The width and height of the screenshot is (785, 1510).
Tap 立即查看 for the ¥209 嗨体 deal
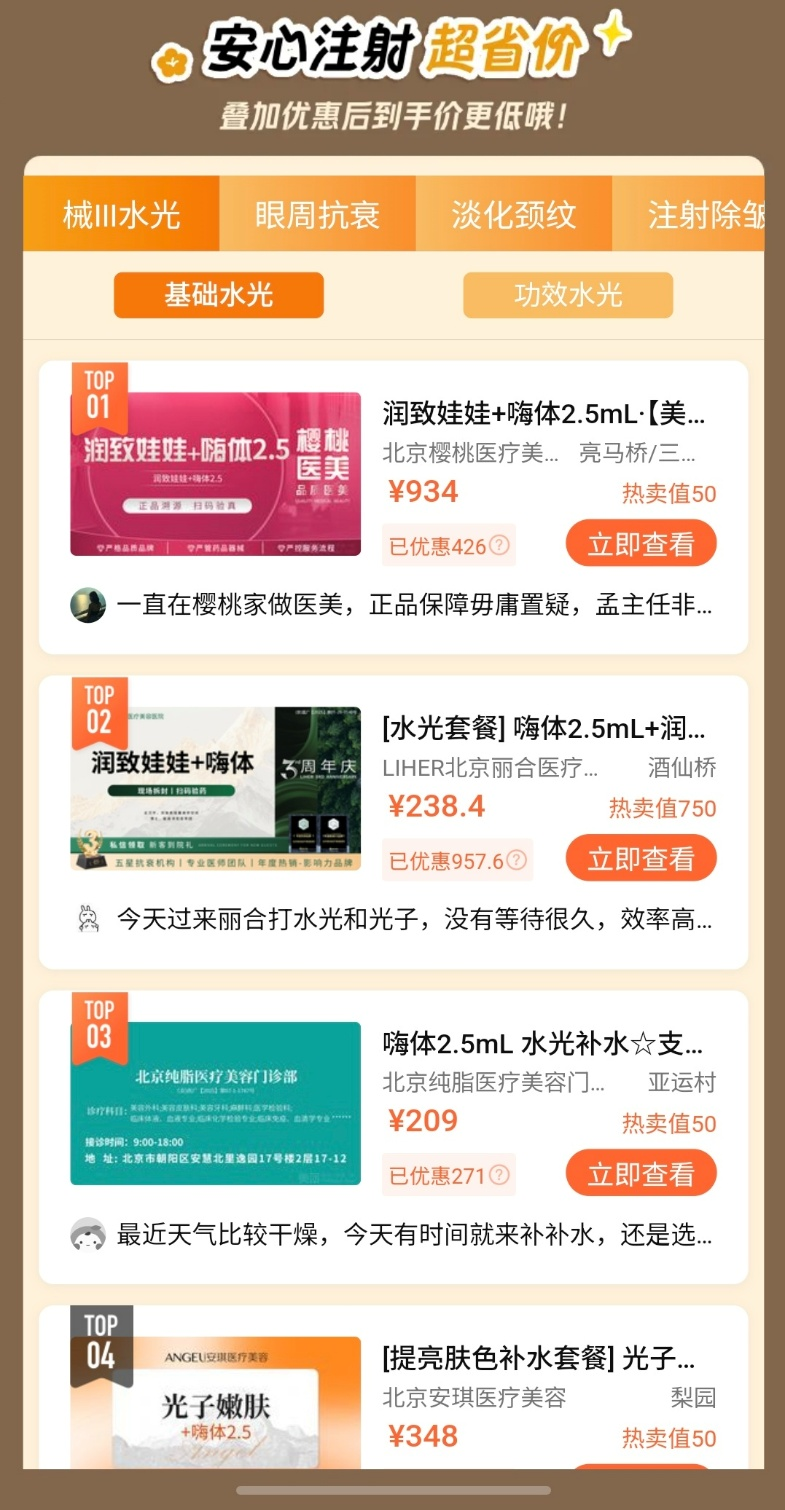click(x=641, y=1174)
